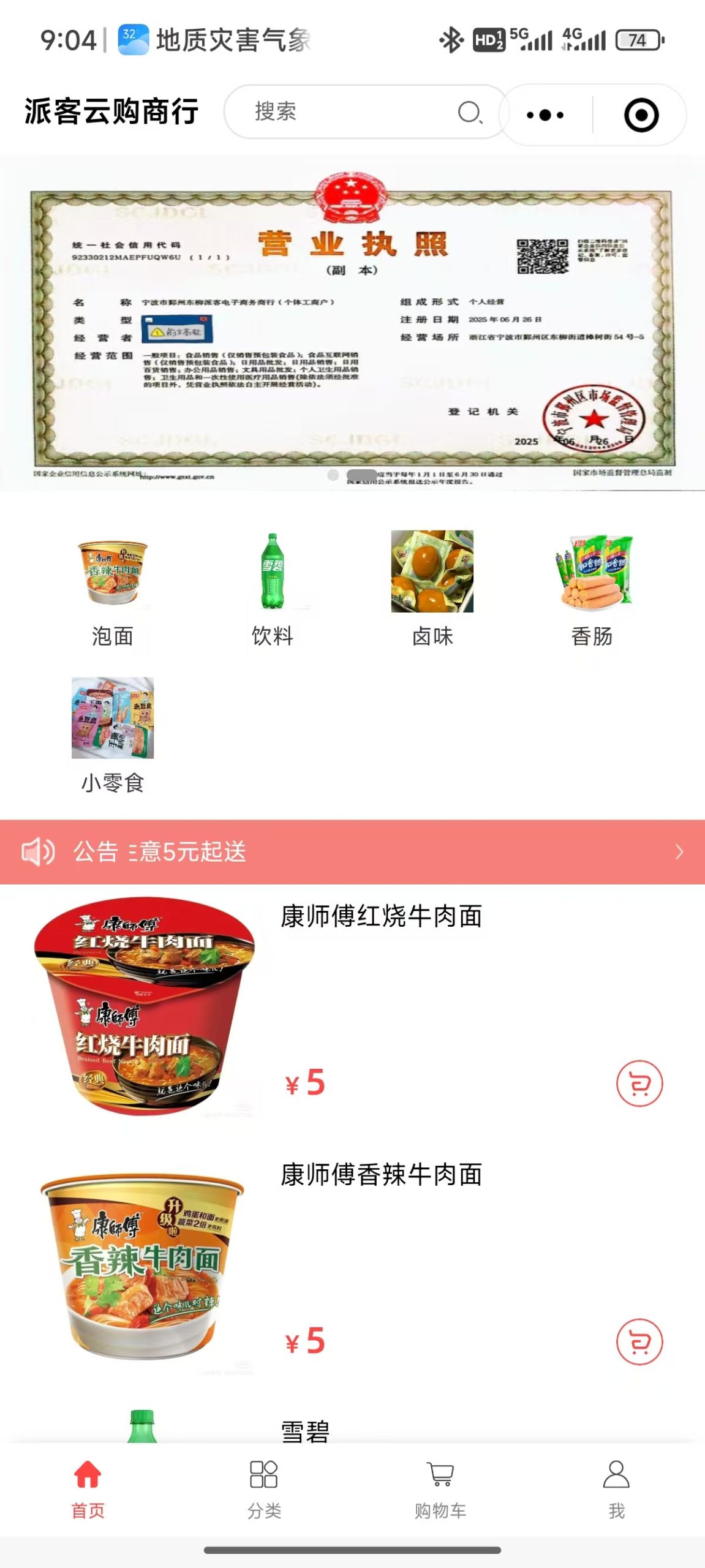Switch to the 首页 tab
The height and width of the screenshot is (1568, 705).
pos(88,1488)
